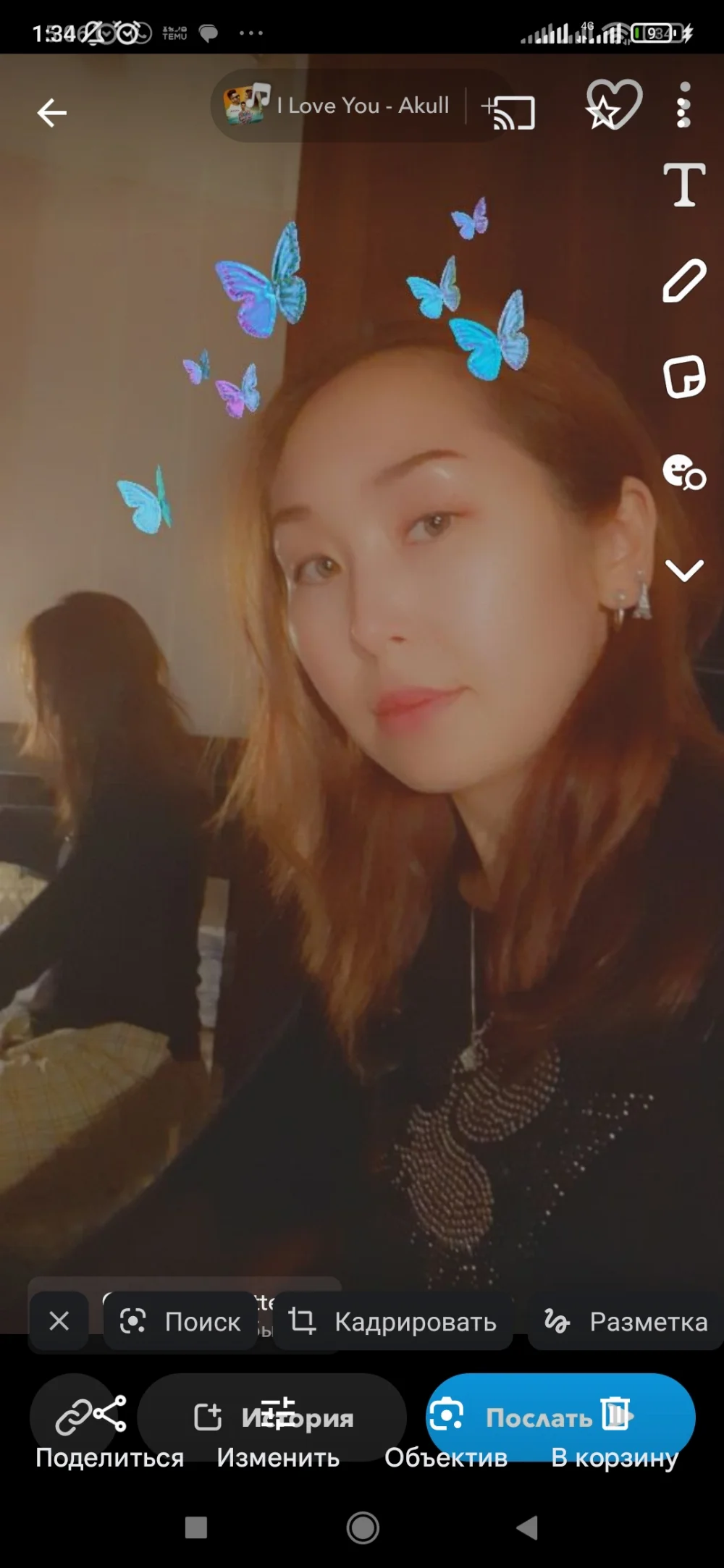Choose the Разметка markup chip
The width and height of the screenshot is (724, 1568).
[626, 1322]
